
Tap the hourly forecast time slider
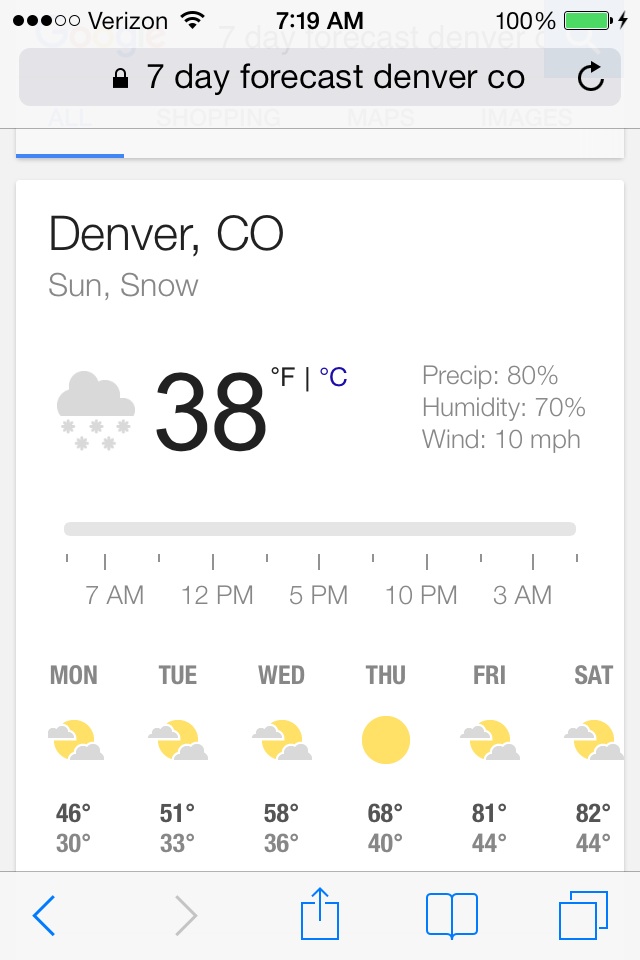pos(320,529)
